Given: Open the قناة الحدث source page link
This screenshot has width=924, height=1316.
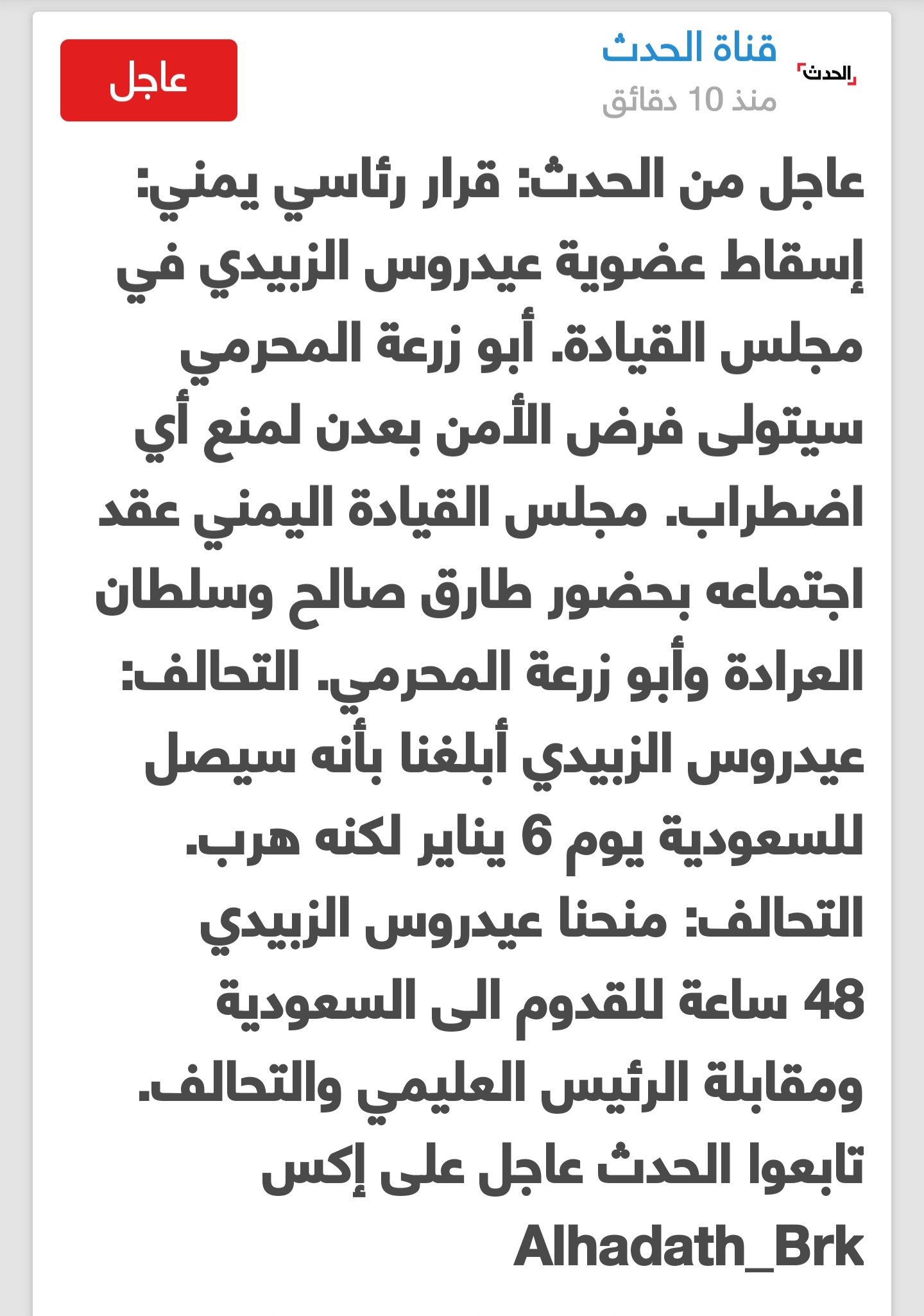Looking at the screenshot, I should click(689, 48).
